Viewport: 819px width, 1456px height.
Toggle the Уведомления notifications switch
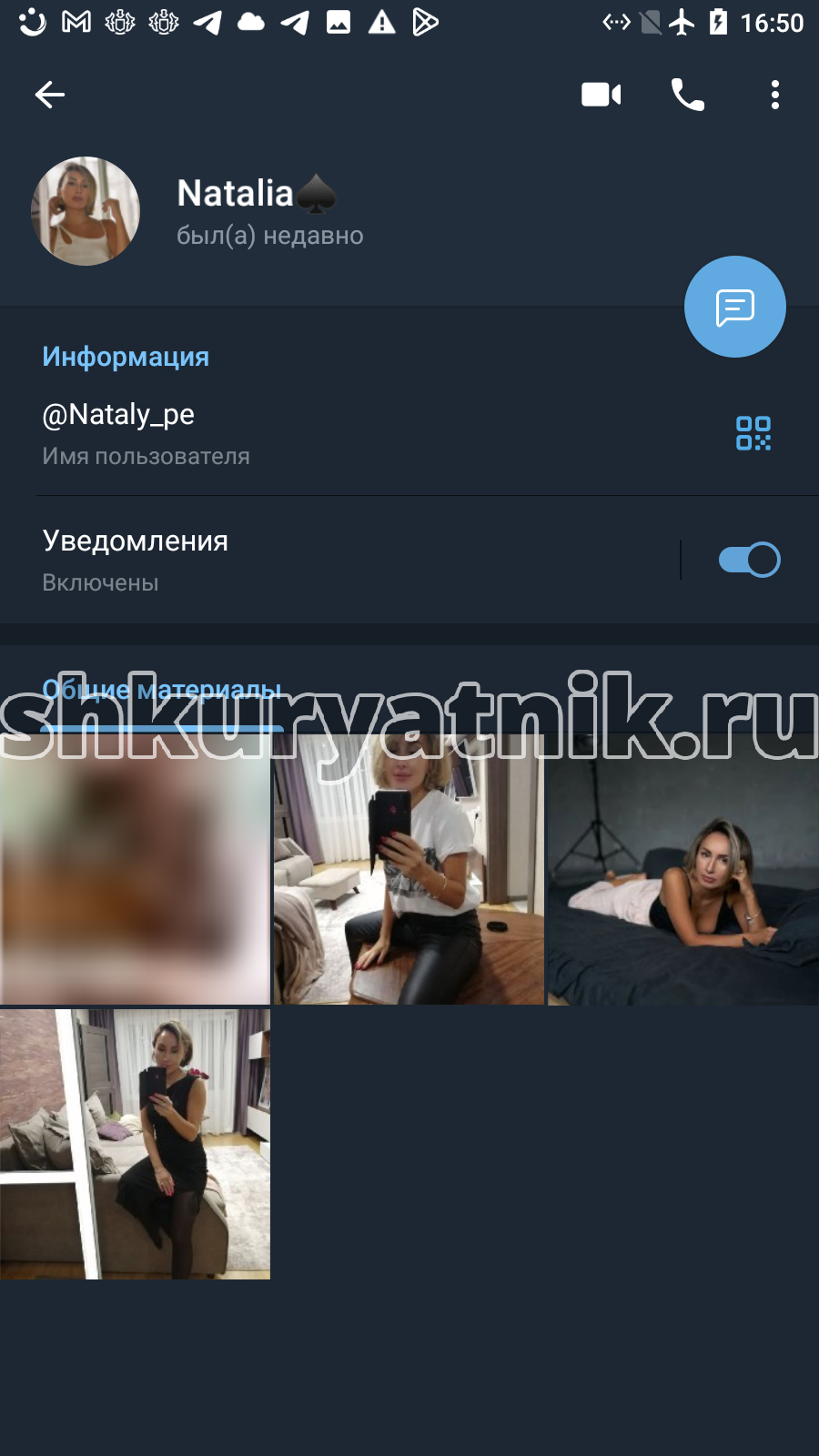[x=750, y=560]
